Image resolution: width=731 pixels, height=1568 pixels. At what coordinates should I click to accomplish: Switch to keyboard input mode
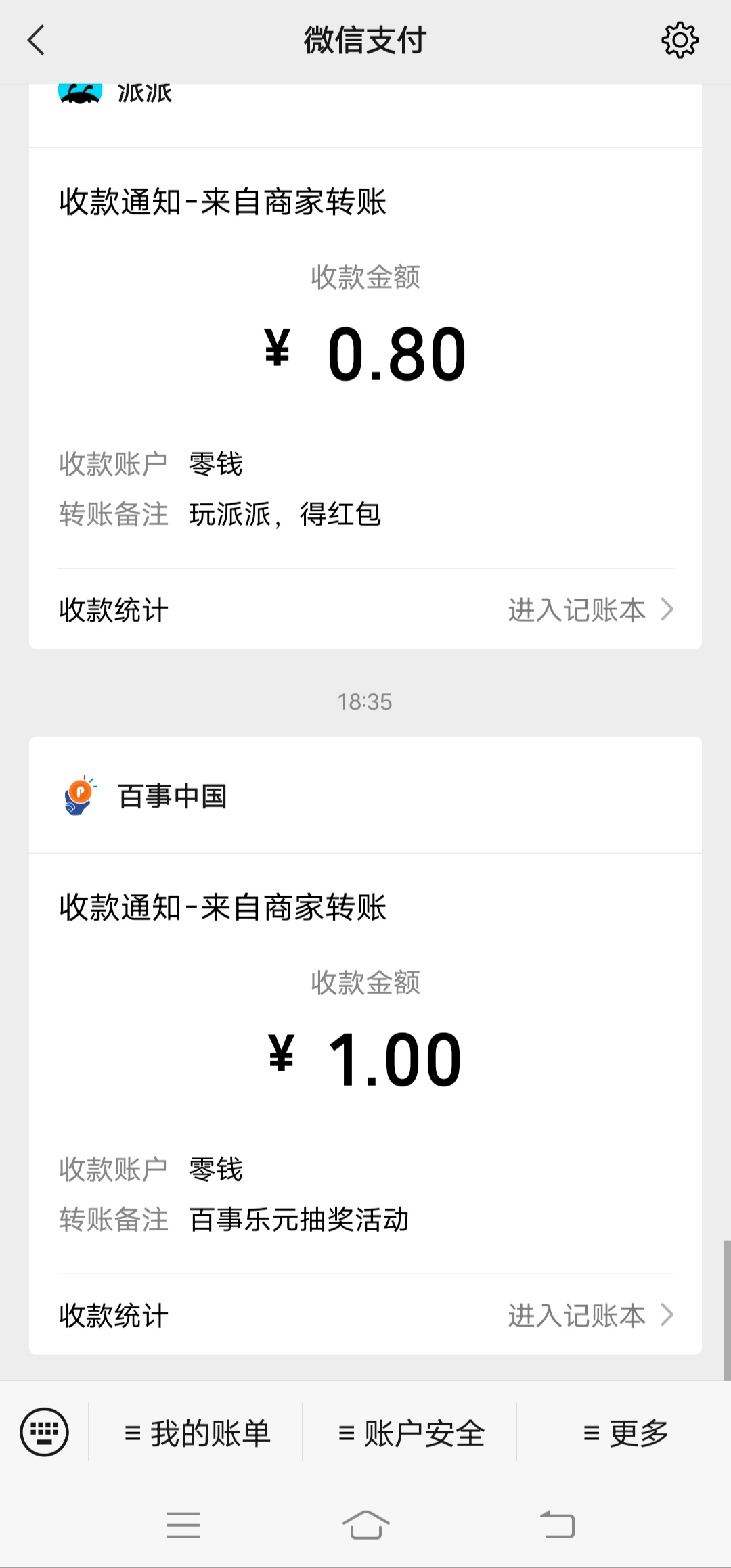click(45, 1431)
